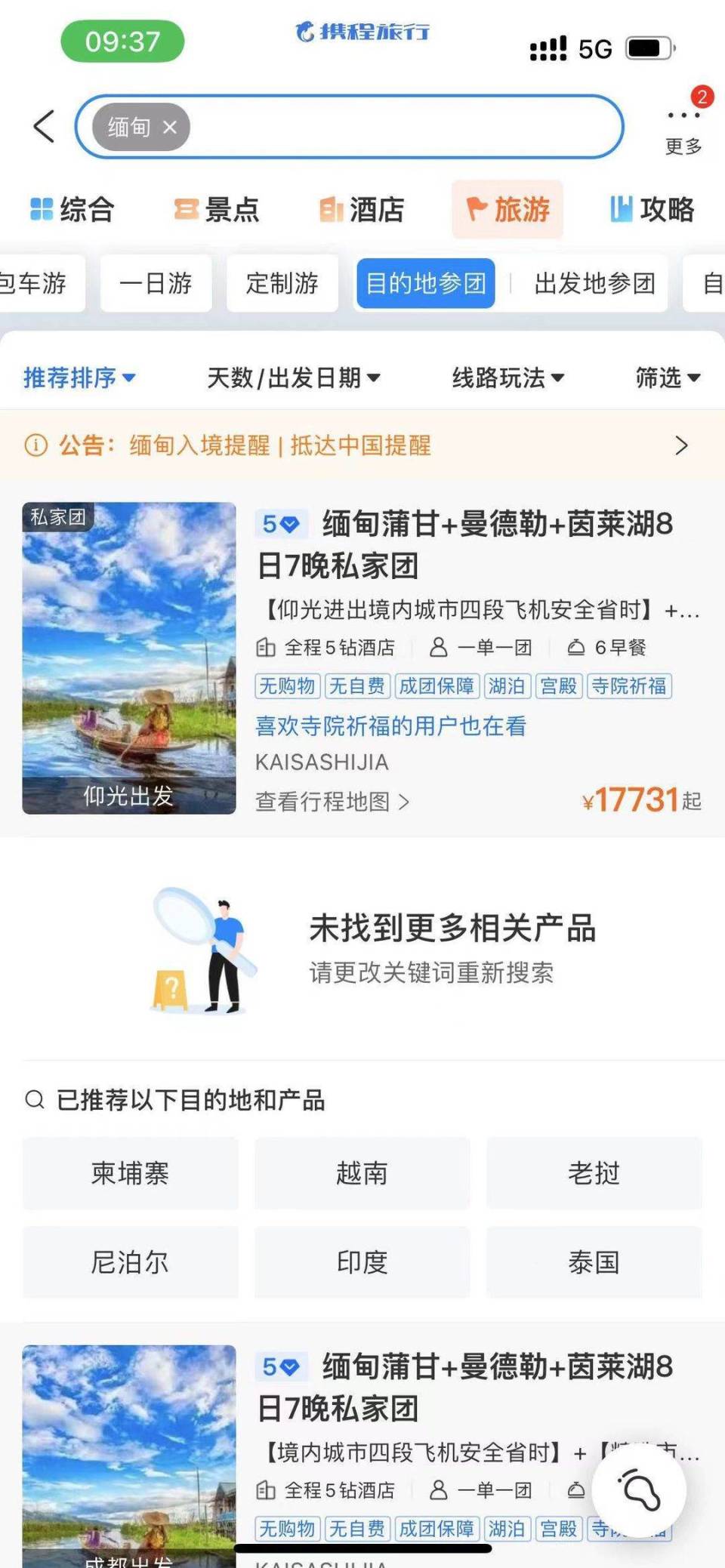725x1568 pixels.
Task: Tap the 泰国 recommended destination
Action: click(x=594, y=1261)
